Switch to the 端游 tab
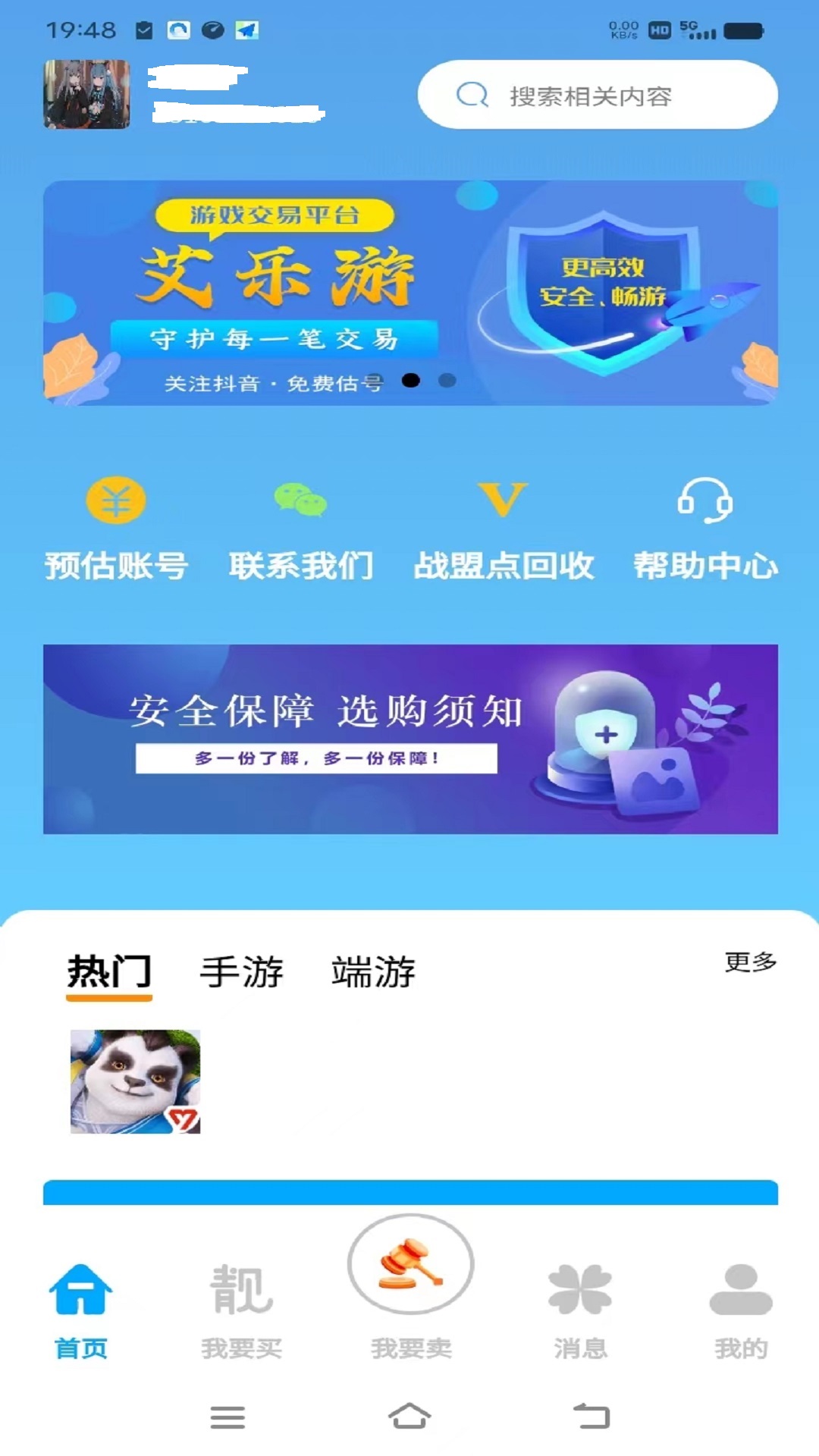The height and width of the screenshot is (1456, 819). 373,971
